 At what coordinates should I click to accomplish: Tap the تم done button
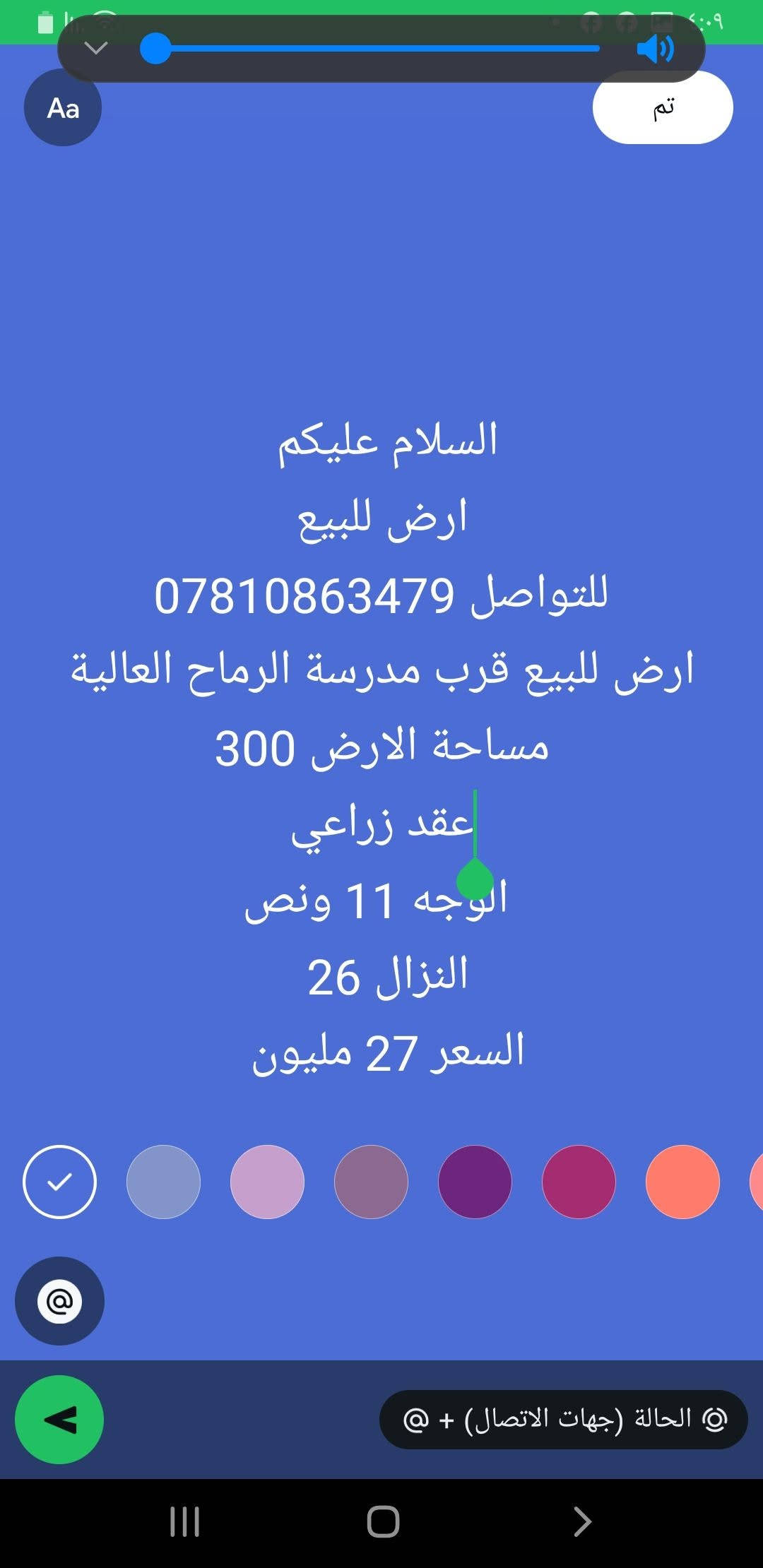click(x=663, y=108)
